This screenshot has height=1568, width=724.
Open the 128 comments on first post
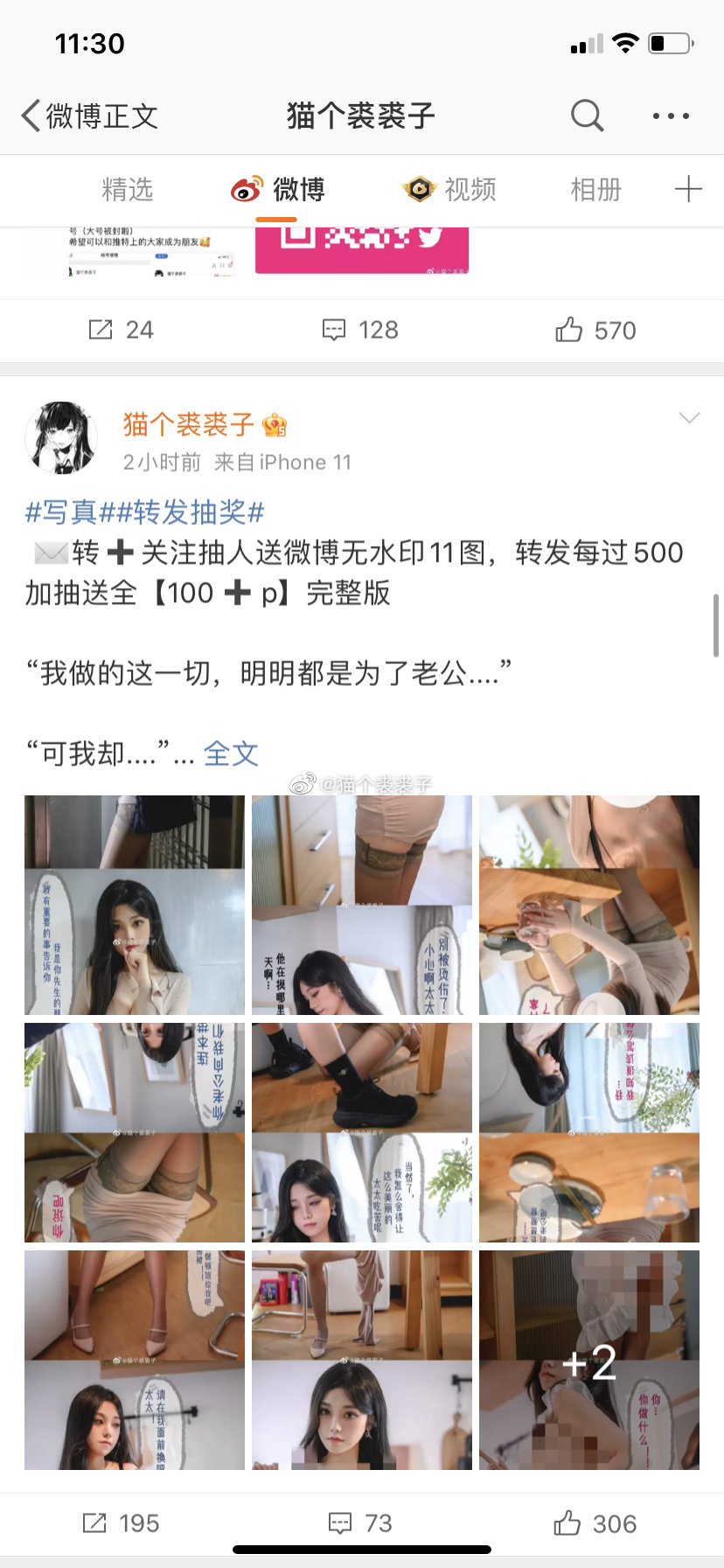(x=360, y=330)
